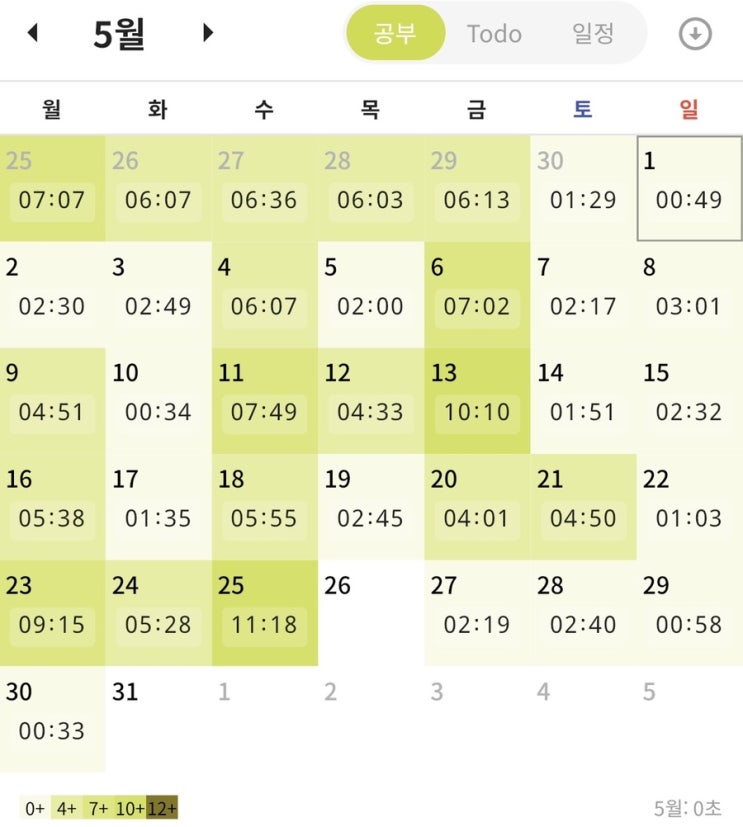Select May 11 with 07:49
The width and height of the screenshot is (743, 827).
(264, 400)
